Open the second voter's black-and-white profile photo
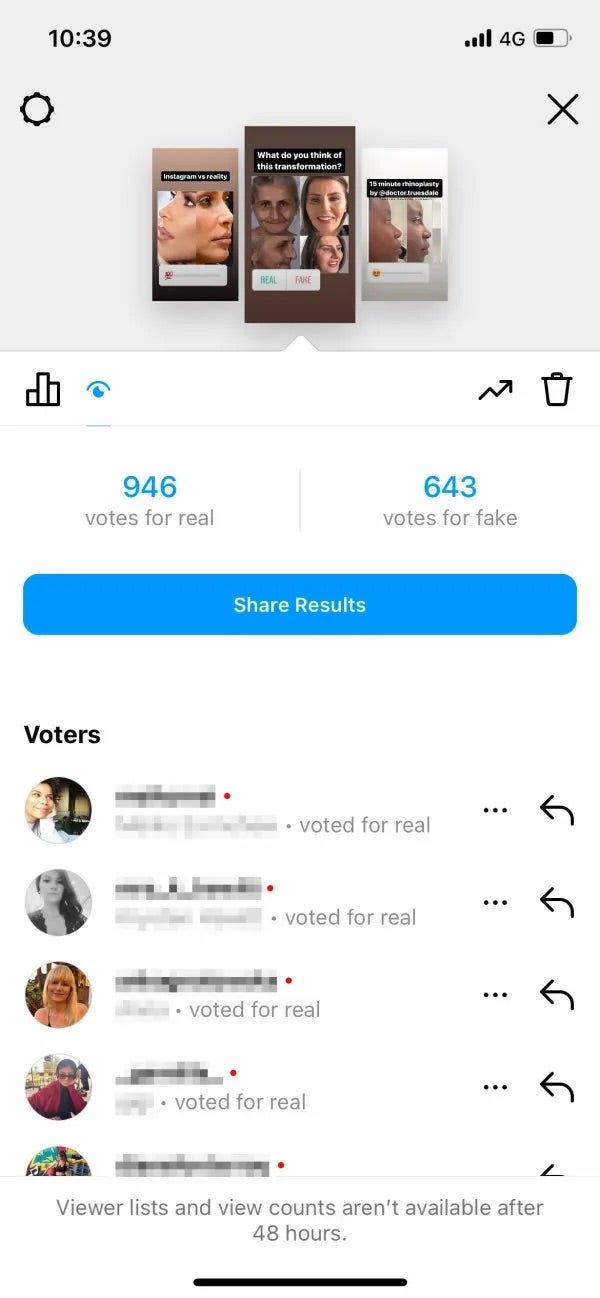600x1298 pixels. (x=58, y=902)
